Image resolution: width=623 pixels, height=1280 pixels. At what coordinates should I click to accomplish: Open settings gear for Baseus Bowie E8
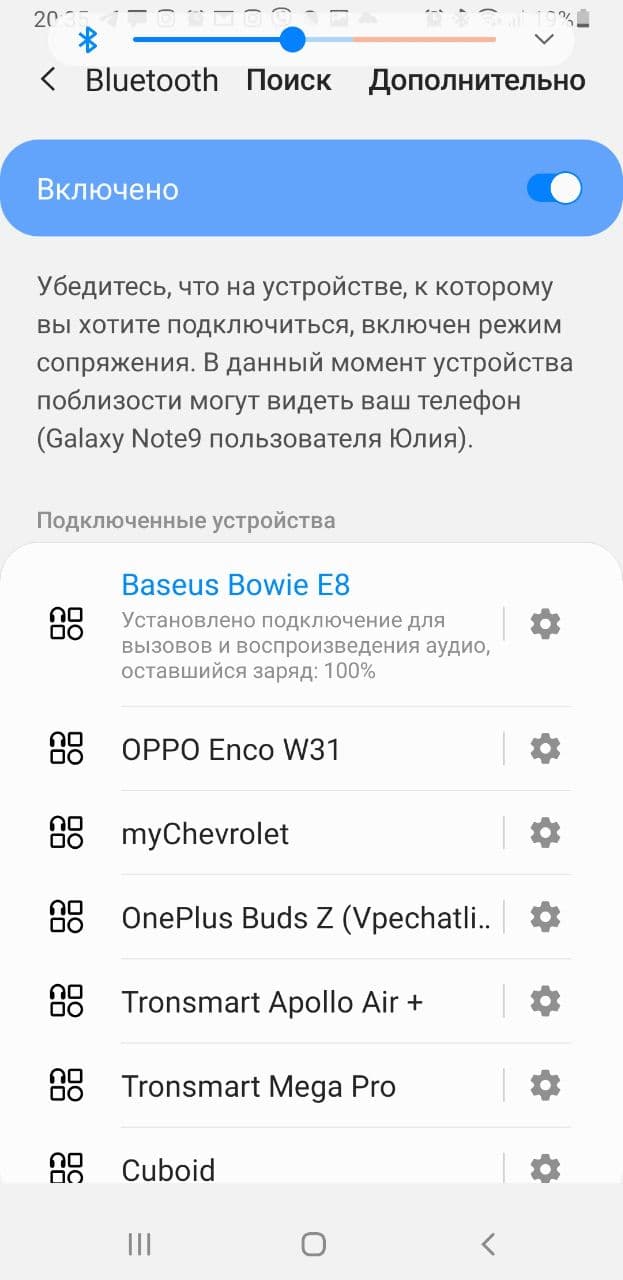[545, 624]
